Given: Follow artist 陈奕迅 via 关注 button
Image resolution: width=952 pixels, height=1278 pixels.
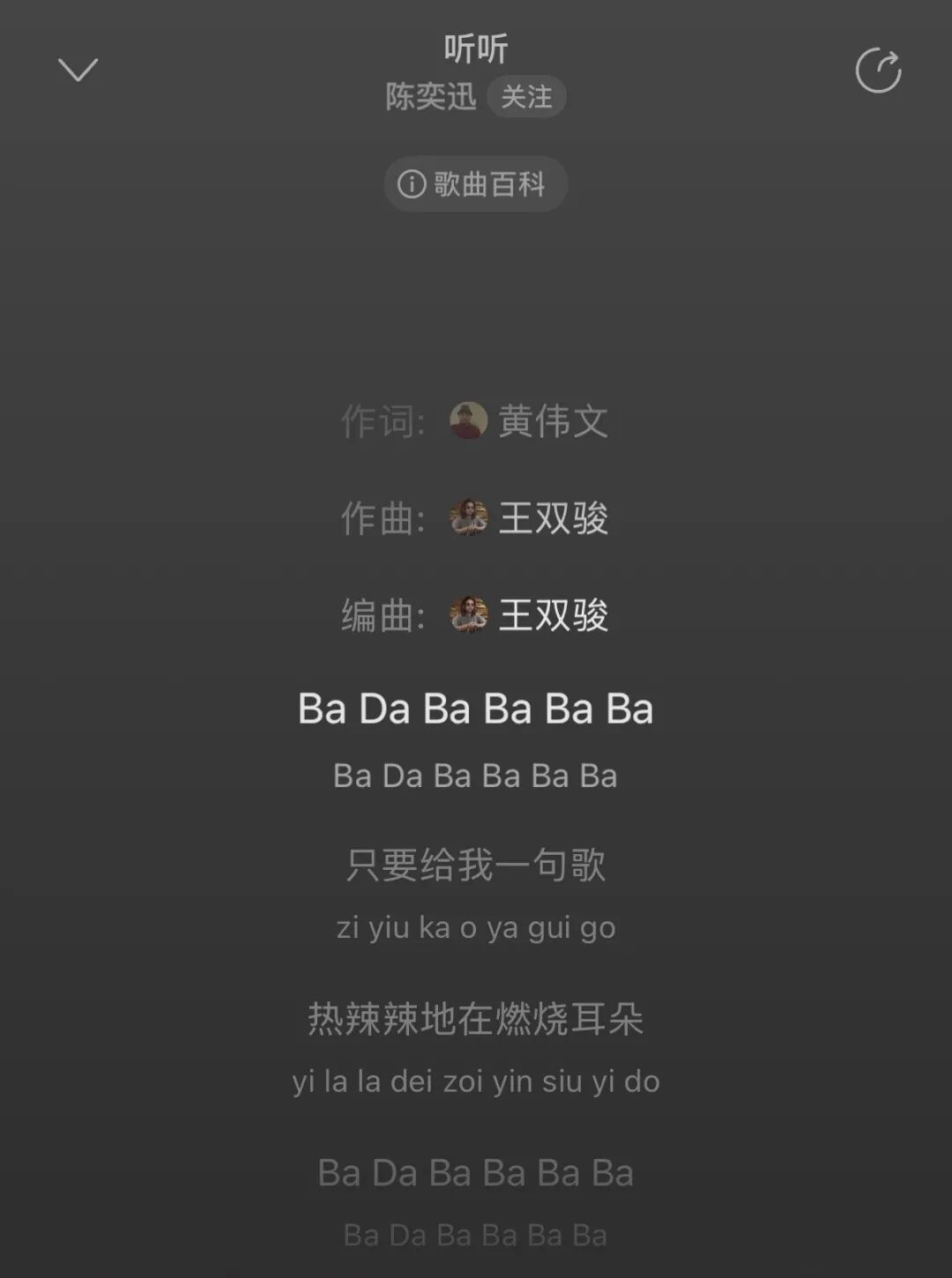Looking at the screenshot, I should 526,96.
